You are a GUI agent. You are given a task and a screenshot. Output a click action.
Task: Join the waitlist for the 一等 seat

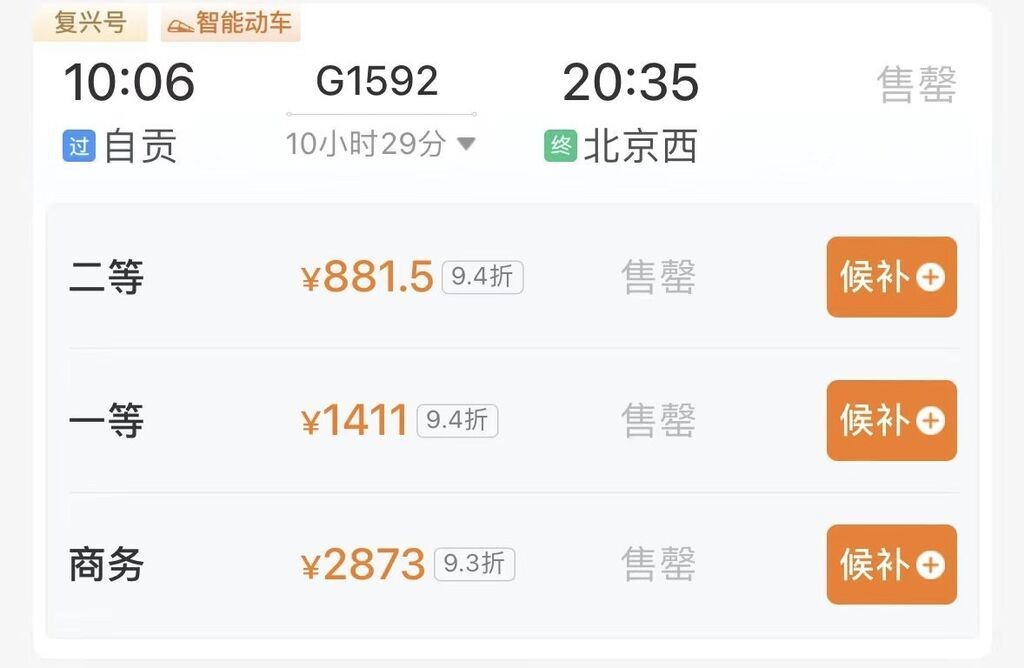(891, 421)
